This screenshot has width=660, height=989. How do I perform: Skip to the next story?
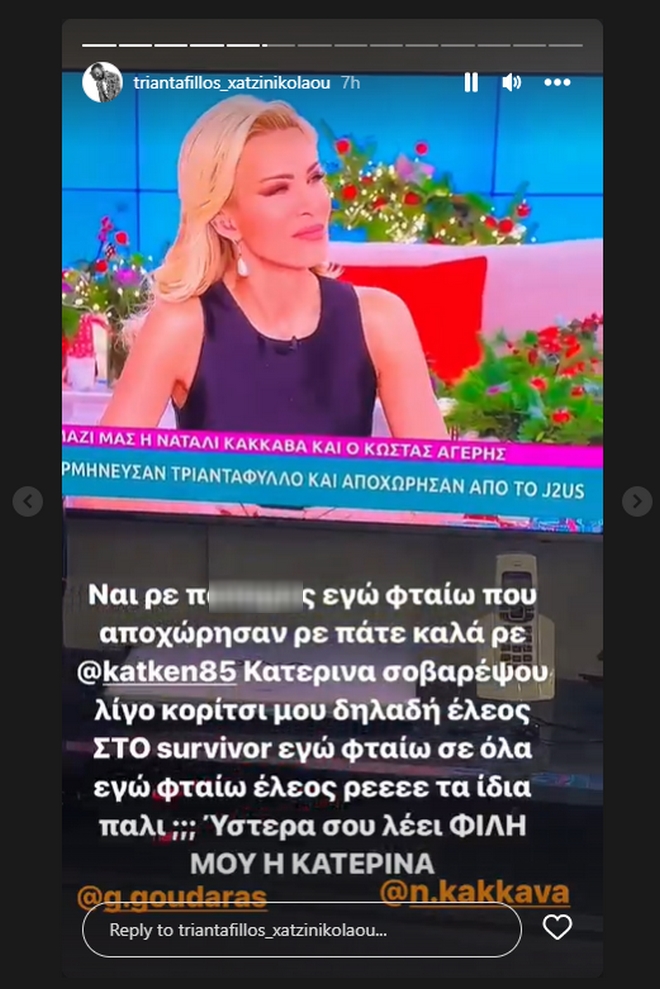pos(637,501)
